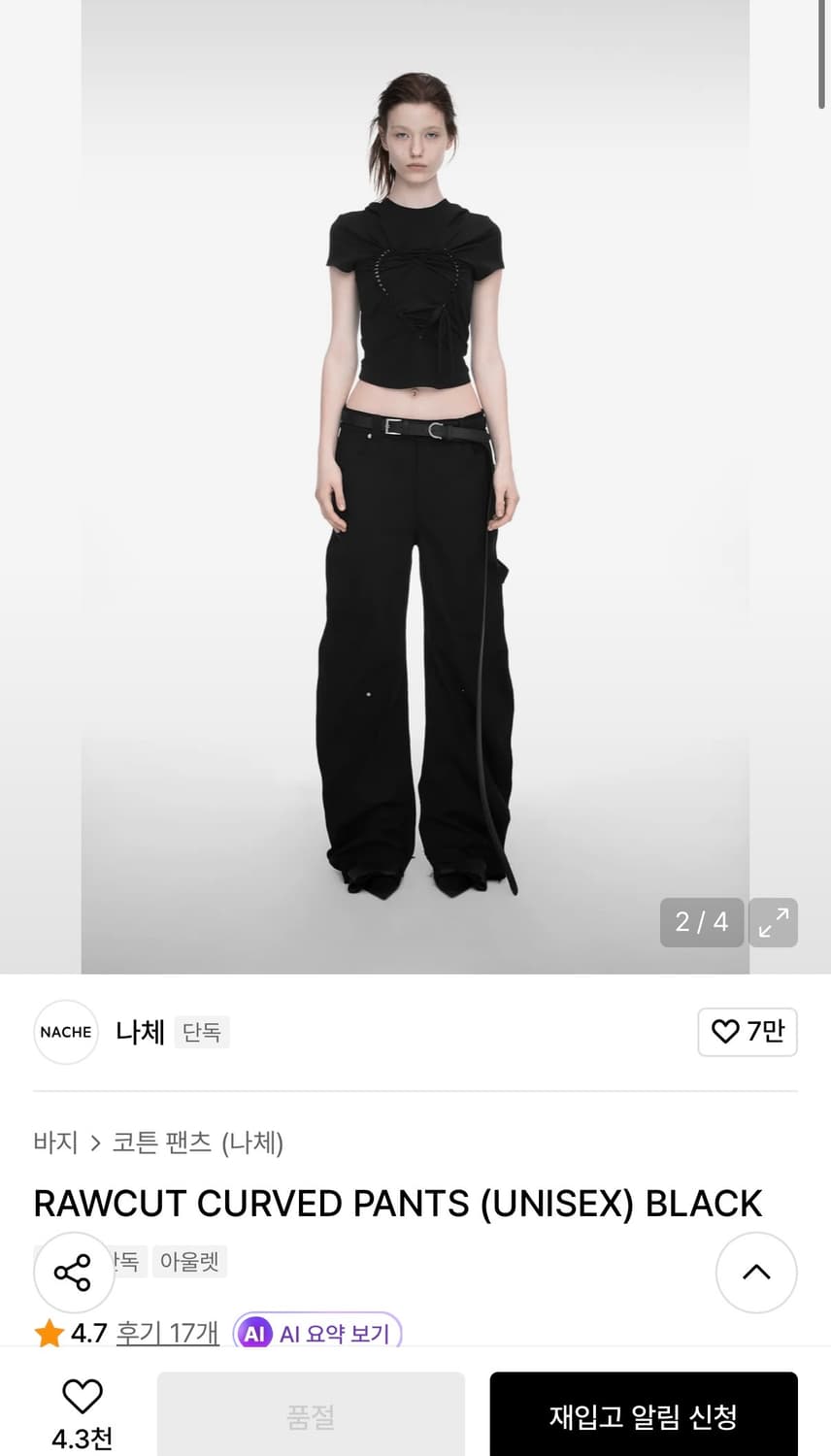Image resolution: width=831 pixels, height=1456 pixels.
Task: Click the RAWCUT CURVED PANTS product title
Action: tap(398, 1203)
